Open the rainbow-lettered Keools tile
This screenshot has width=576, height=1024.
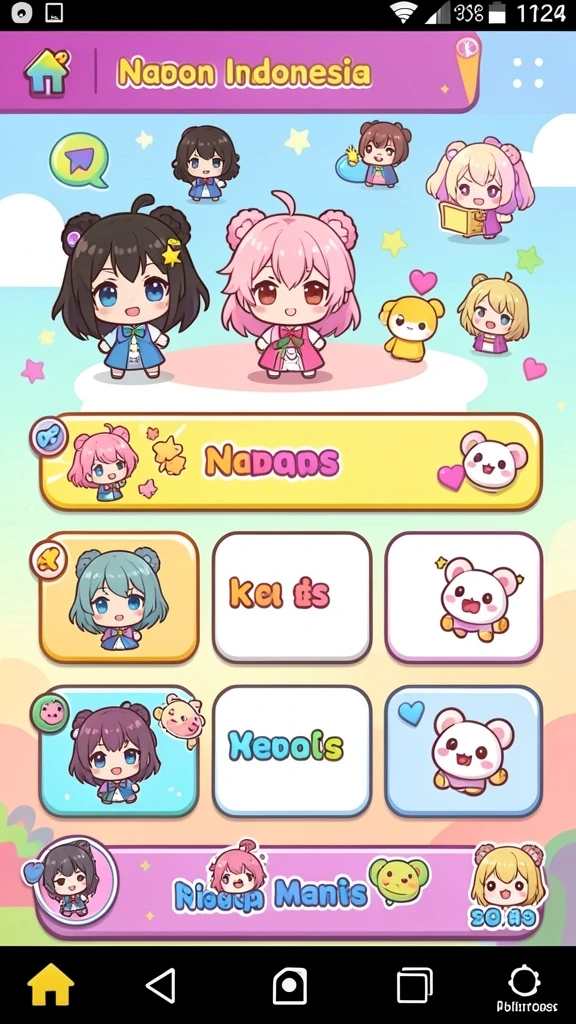coord(292,751)
